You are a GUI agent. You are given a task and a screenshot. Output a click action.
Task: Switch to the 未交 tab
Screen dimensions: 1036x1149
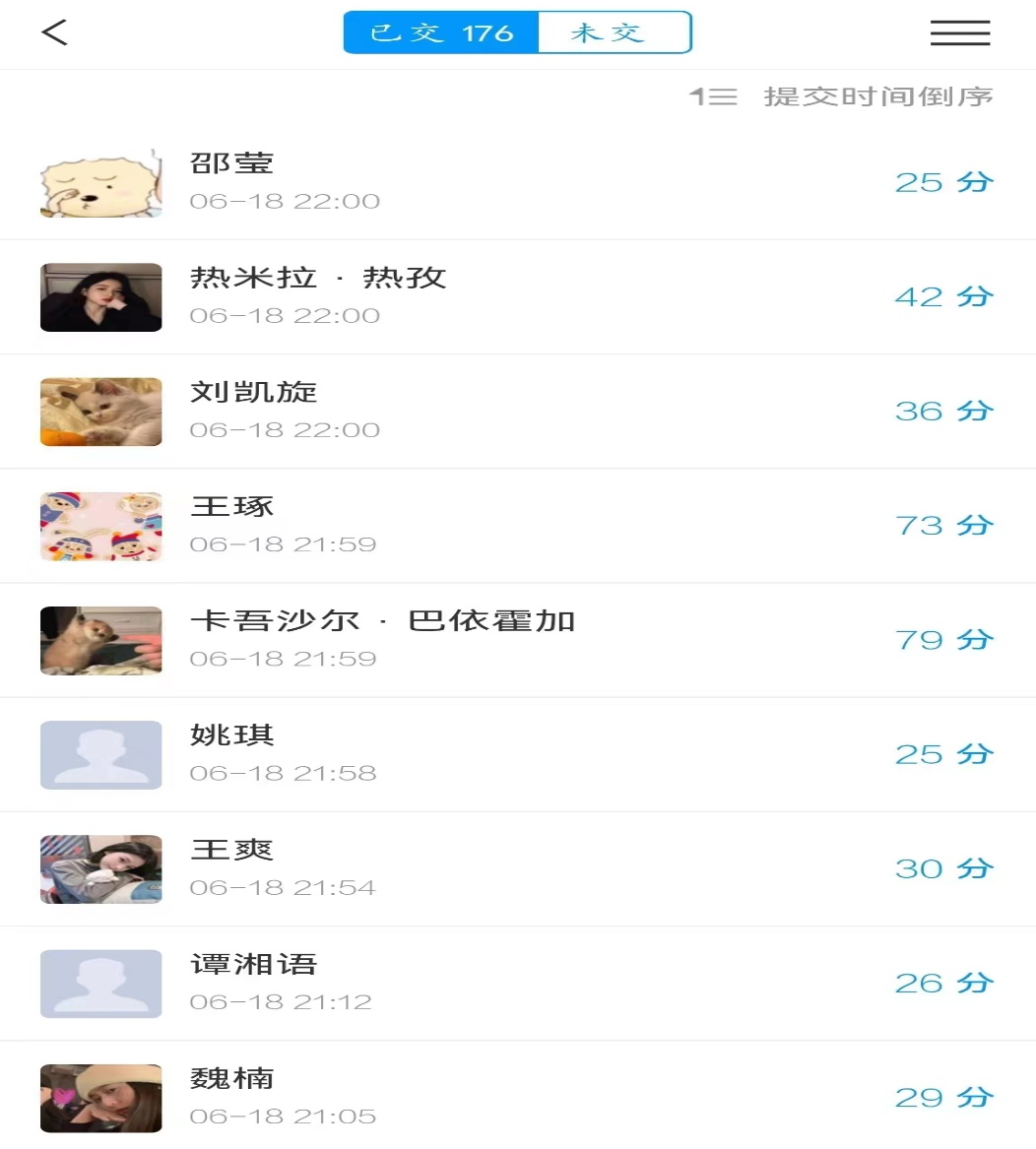point(614,32)
